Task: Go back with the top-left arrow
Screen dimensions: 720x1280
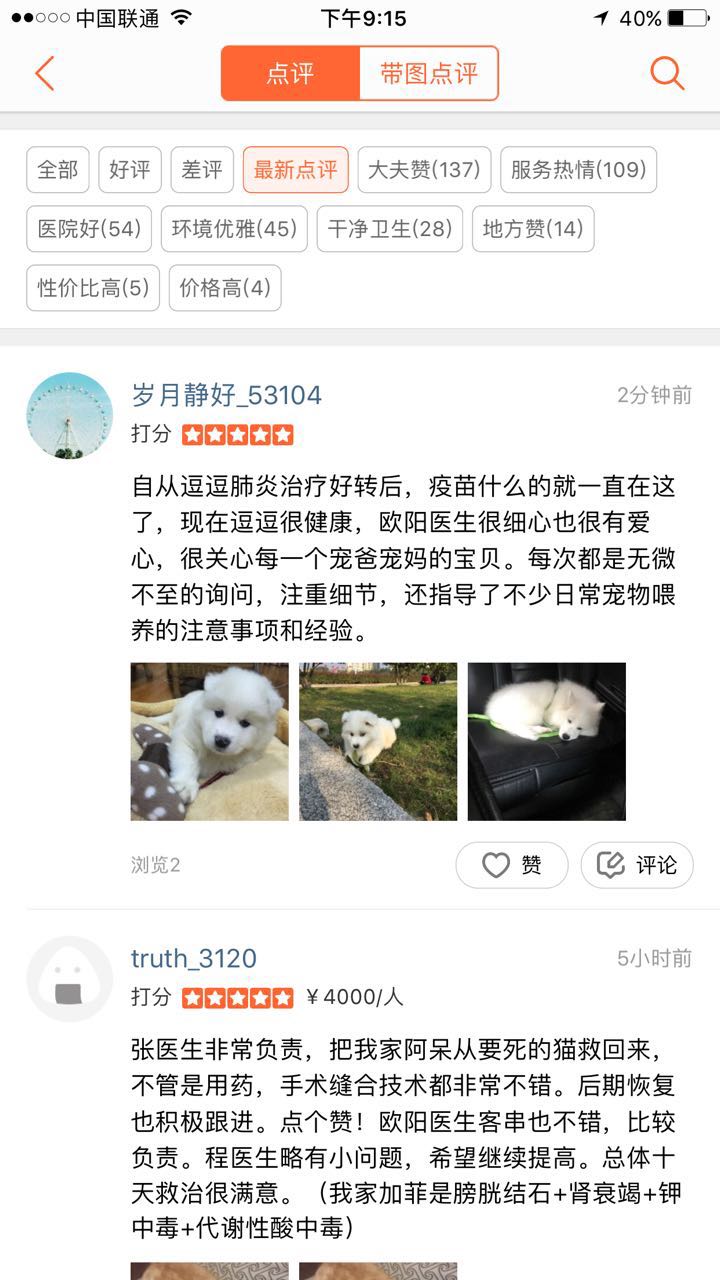Action: tap(44, 73)
